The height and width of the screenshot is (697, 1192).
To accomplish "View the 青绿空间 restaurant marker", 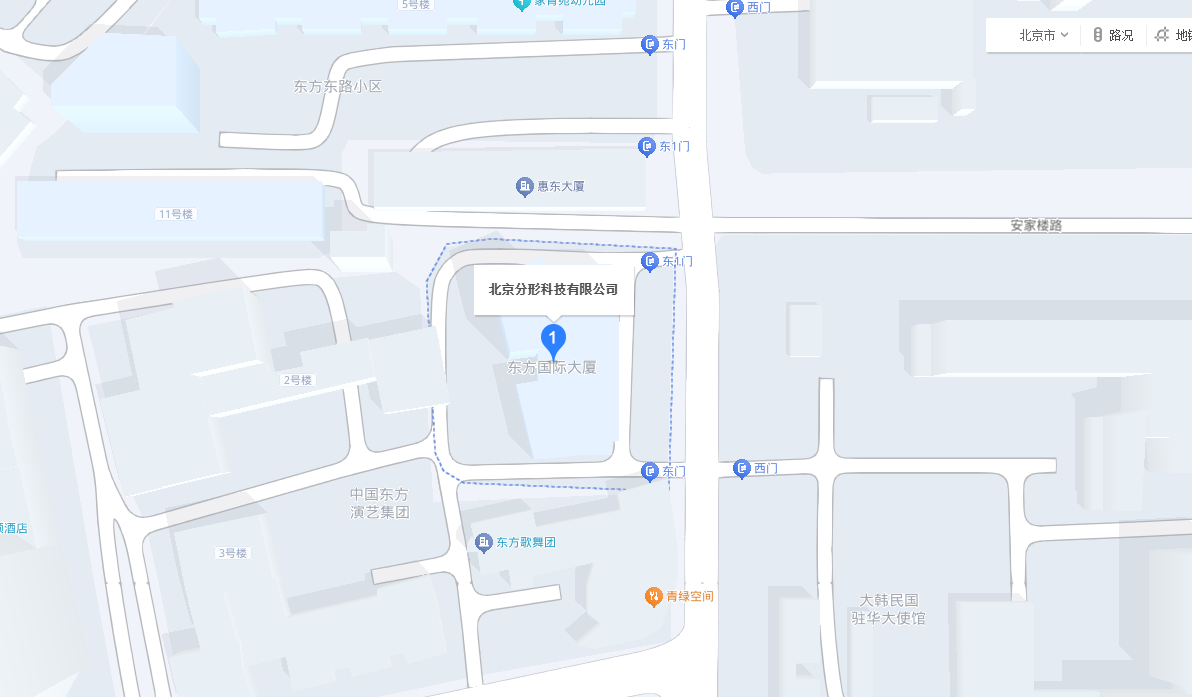I will point(653,597).
